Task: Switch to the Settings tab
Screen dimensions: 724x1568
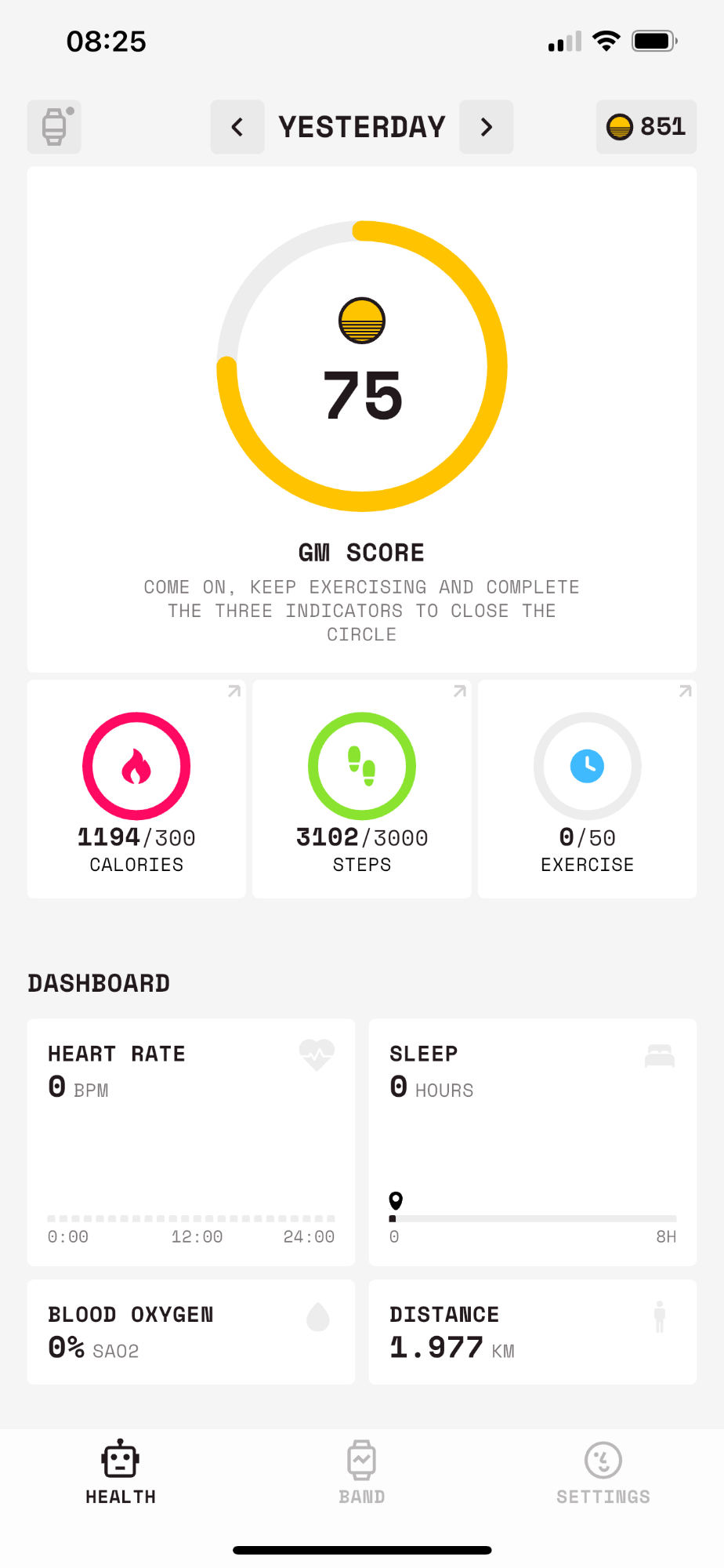Action: pos(603,1472)
